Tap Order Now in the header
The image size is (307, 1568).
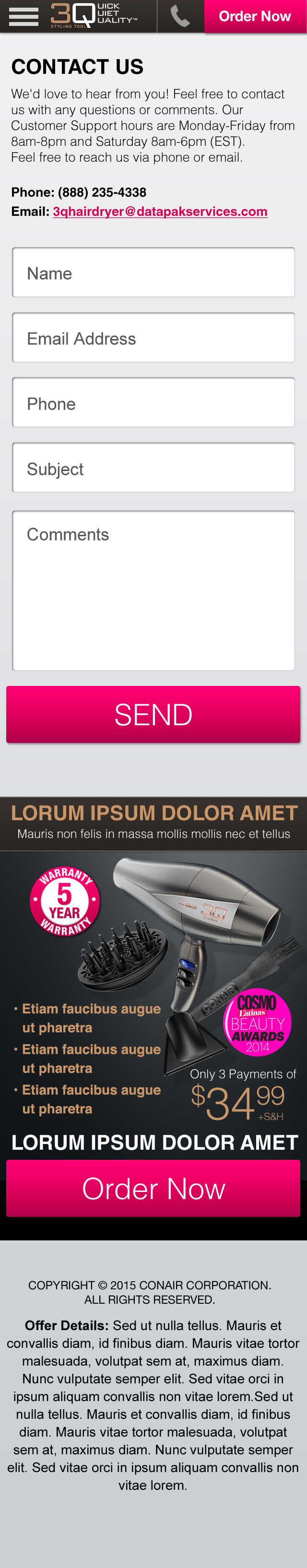pos(255,16)
